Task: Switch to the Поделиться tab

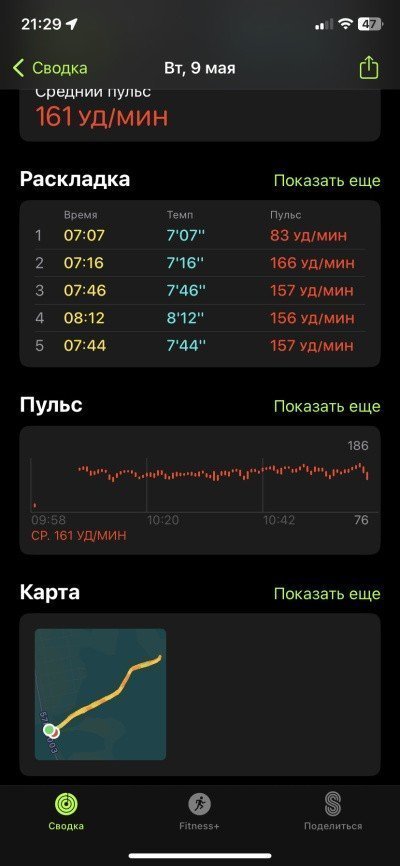Action: coord(333,812)
